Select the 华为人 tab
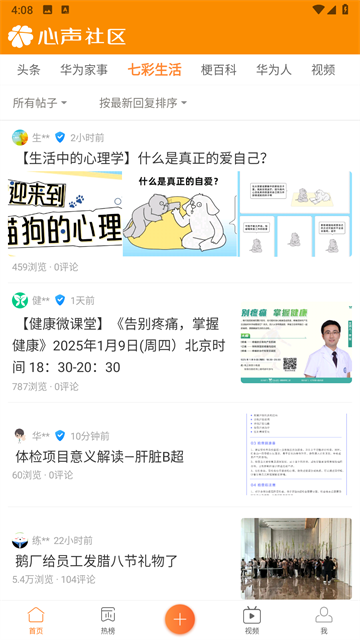The width and height of the screenshot is (360, 640). (x=274, y=70)
